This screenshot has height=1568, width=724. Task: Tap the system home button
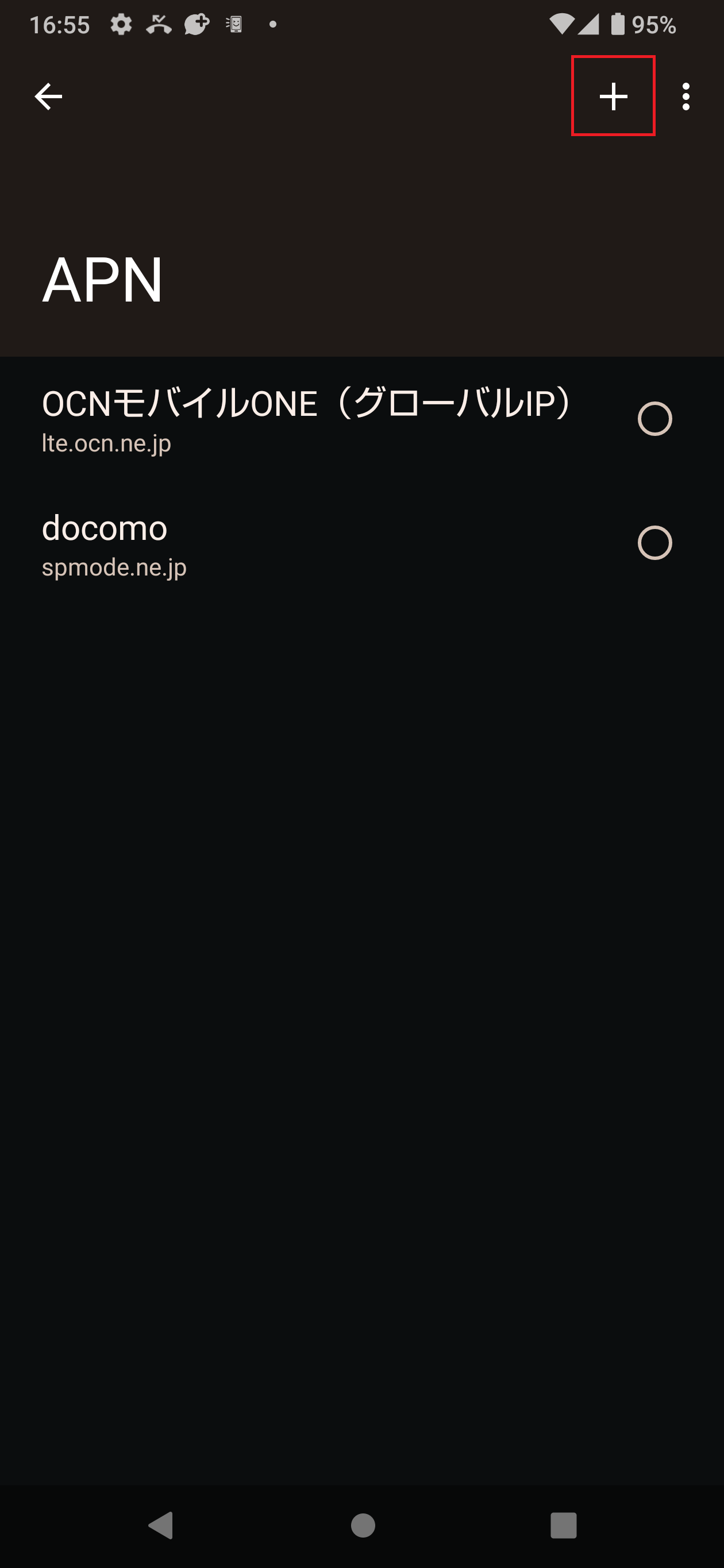pyautogui.click(x=363, y=1525)
